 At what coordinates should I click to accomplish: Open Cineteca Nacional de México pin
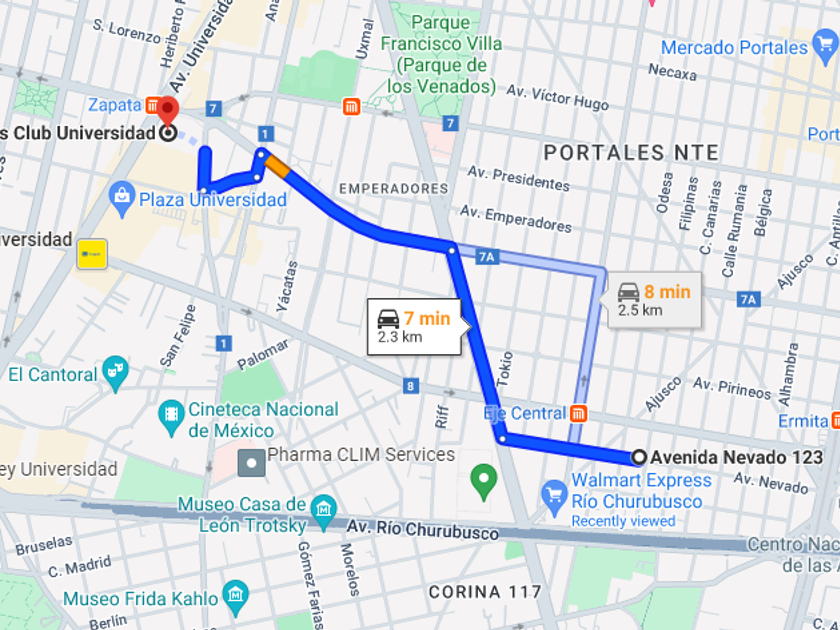[x=171, y=416]
